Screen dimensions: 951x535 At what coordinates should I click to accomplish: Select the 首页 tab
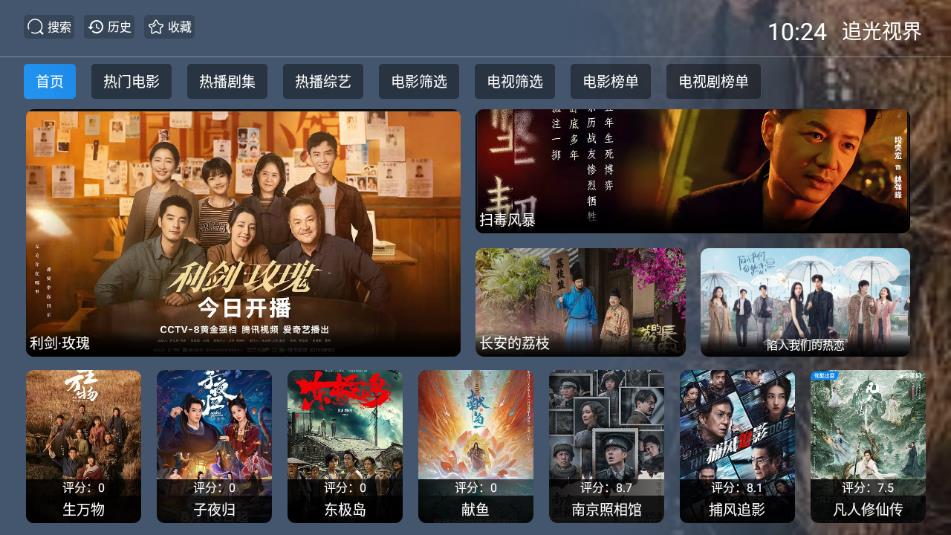[50, 82]
